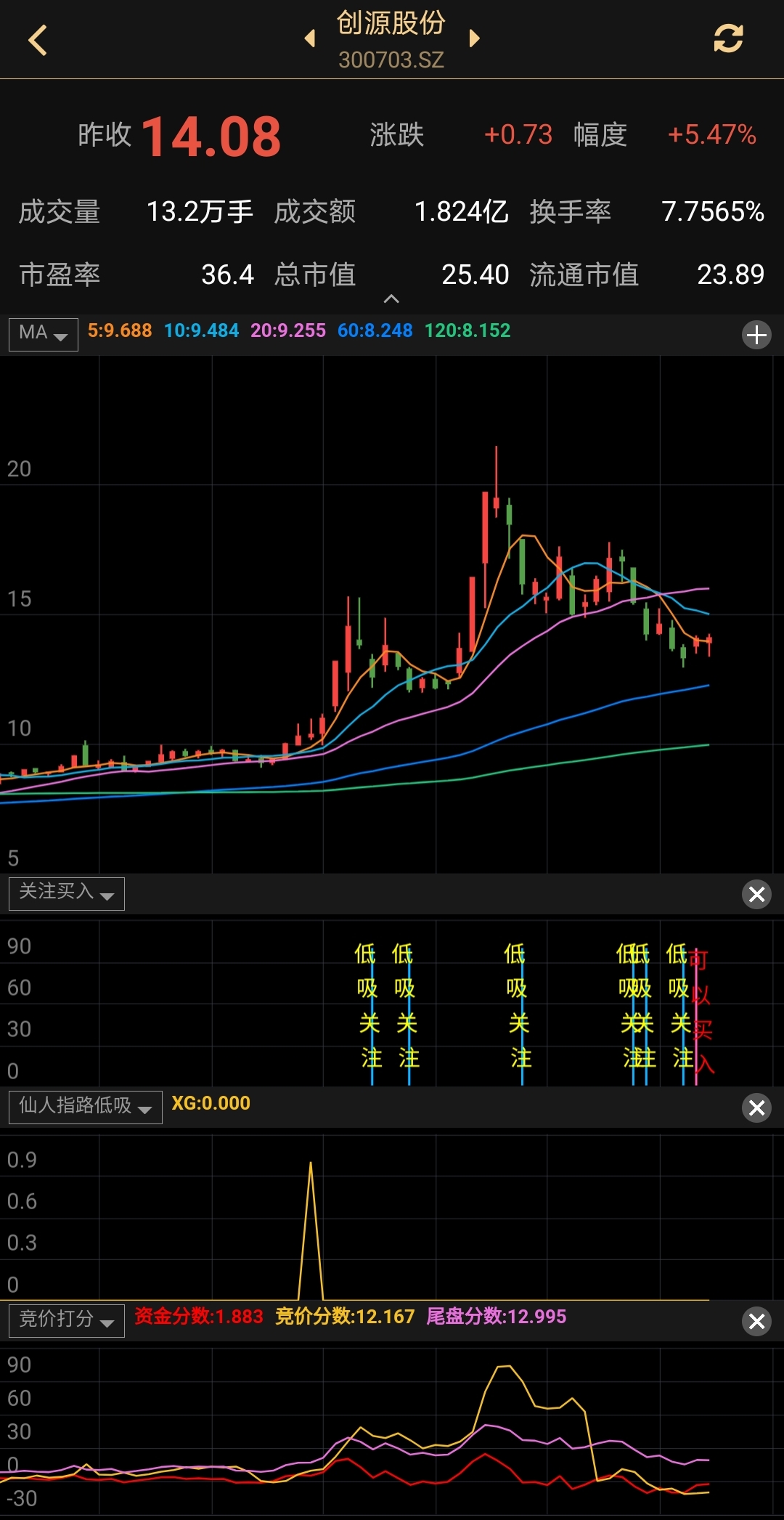Close the 关注买入 indicator panel
Image resolution: width=784 pixels, height=1520 pixels.
(x=756, y=894)
